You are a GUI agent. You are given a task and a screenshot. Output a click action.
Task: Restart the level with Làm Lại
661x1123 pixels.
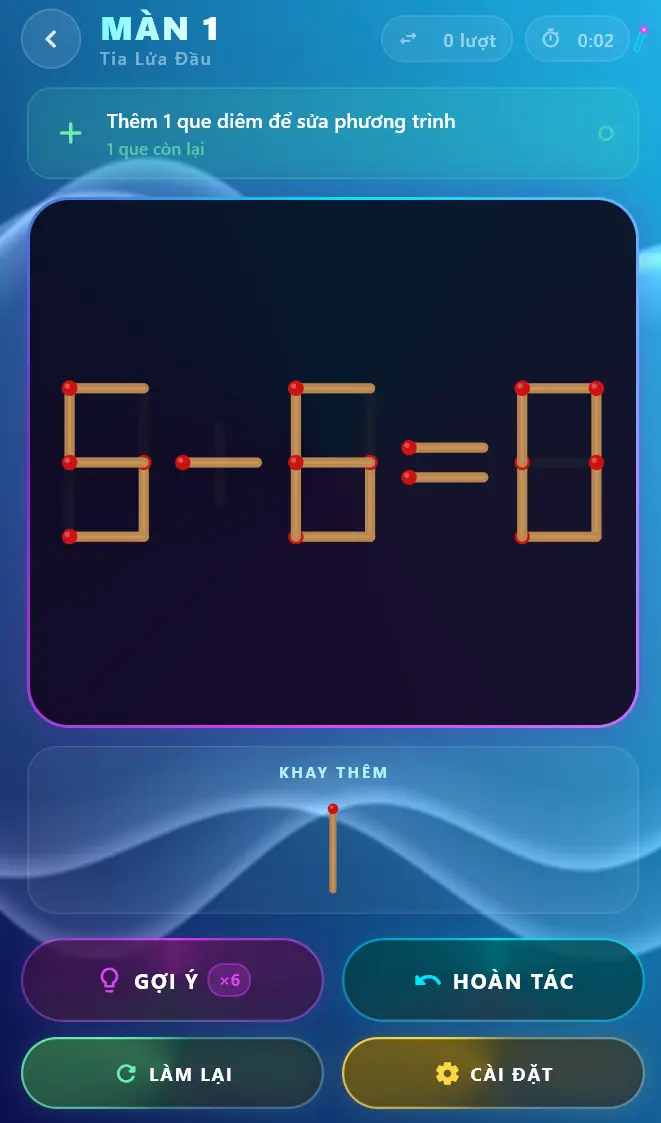[x=172, y=1073]
